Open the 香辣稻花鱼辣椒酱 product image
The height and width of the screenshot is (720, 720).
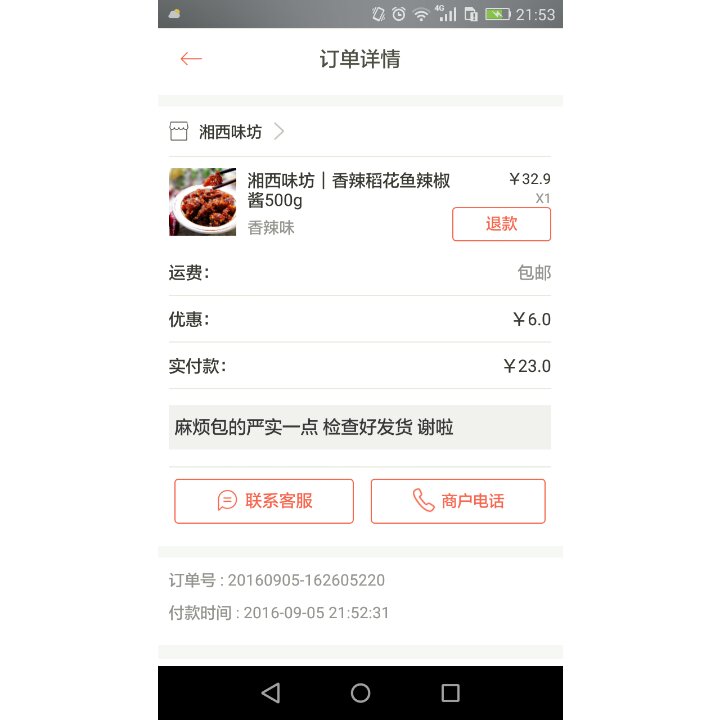(203, 202)
